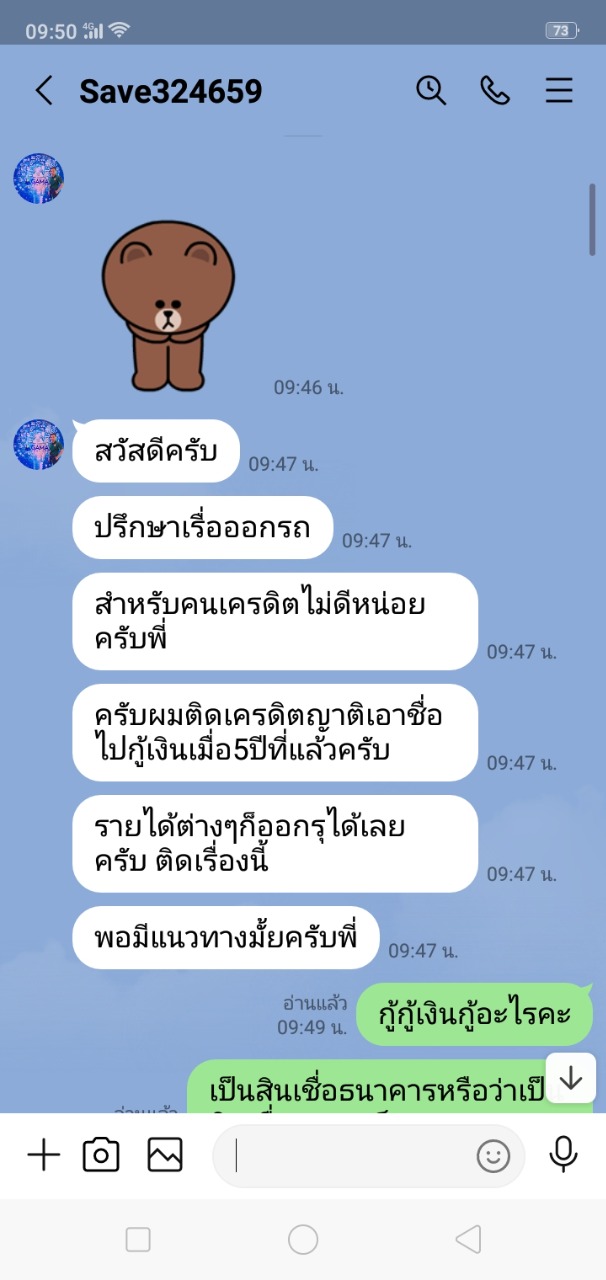Image resolution: width=606 pixels, height=1280 pixels.
Task: Tap the system home button
Action: click(303, 1240)
